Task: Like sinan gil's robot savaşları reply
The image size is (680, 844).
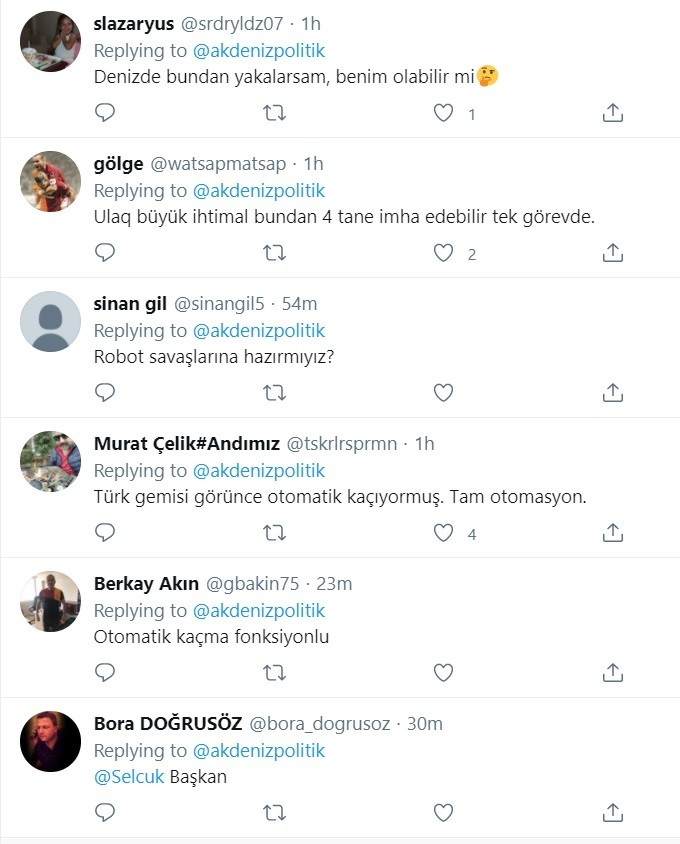Action: click(444, 394)
